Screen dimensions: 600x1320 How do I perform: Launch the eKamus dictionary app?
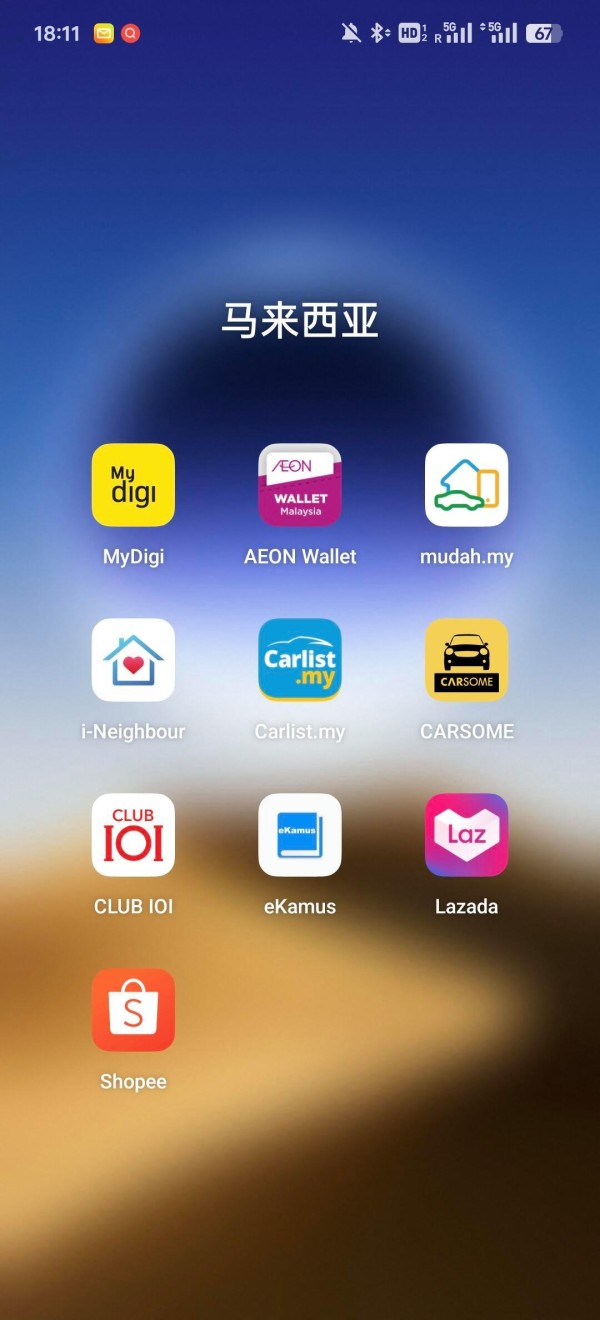(x=300, y=835)
